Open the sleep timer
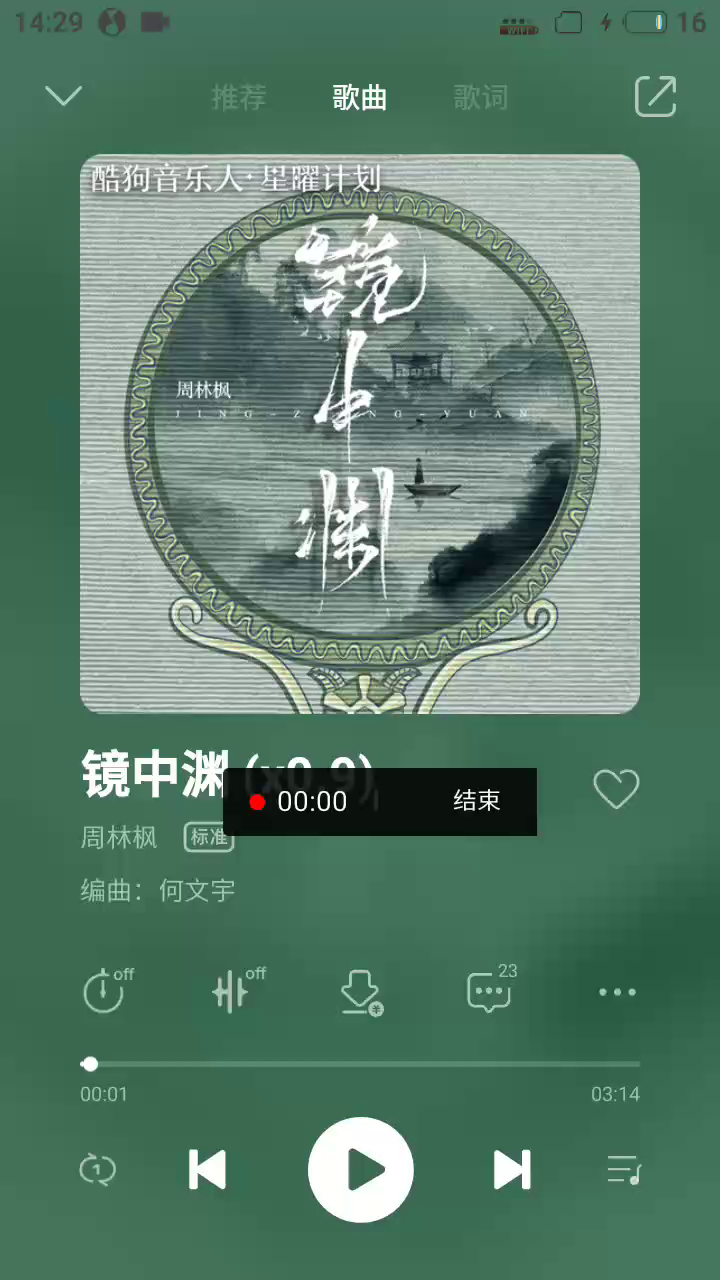This screenshot has width=720, height=1280. click(104, 992)
